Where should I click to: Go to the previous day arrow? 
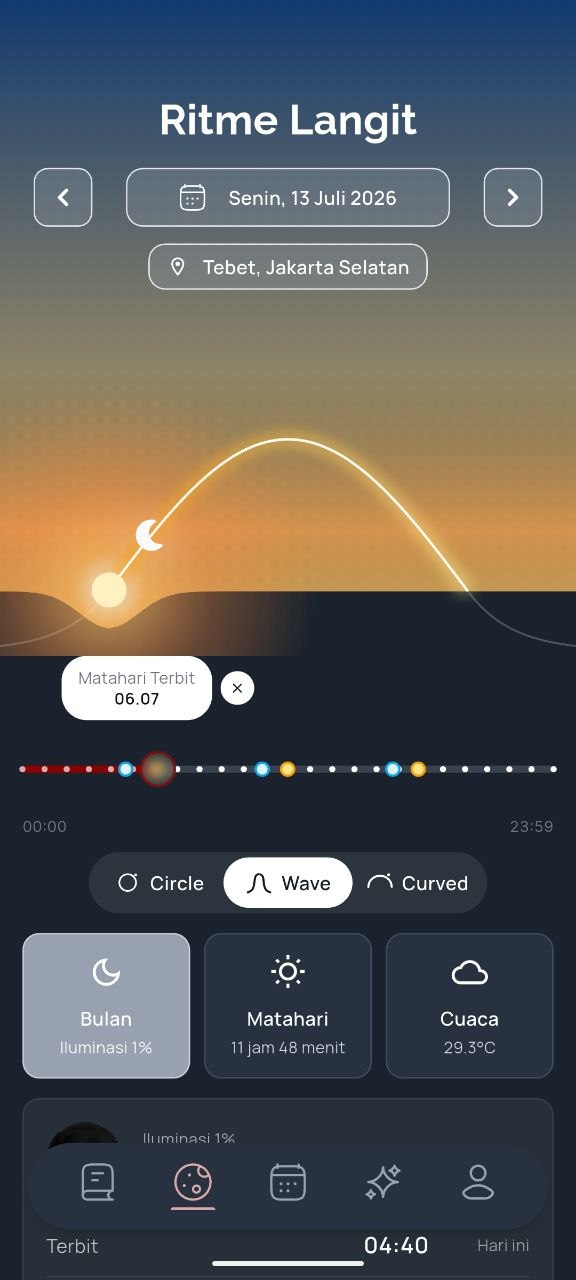(x=63, y=197)
